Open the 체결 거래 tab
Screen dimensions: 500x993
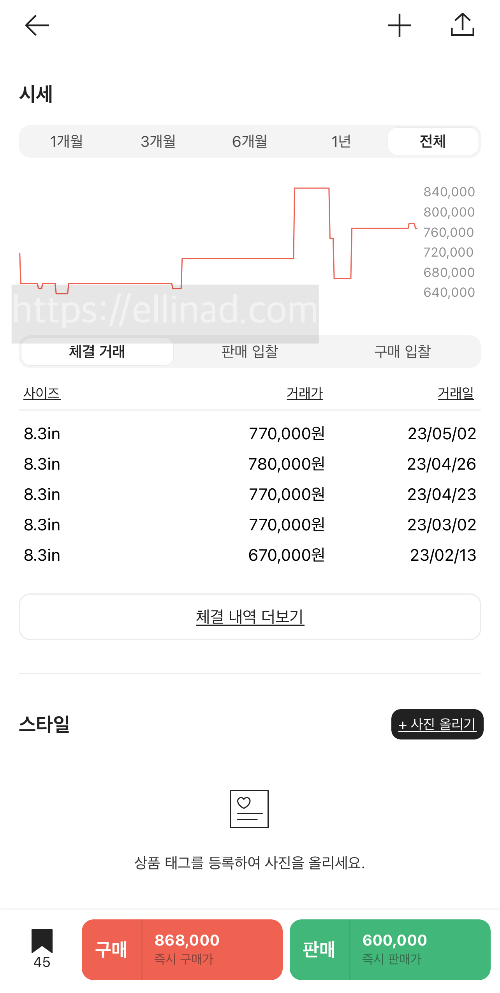(97, 351)
